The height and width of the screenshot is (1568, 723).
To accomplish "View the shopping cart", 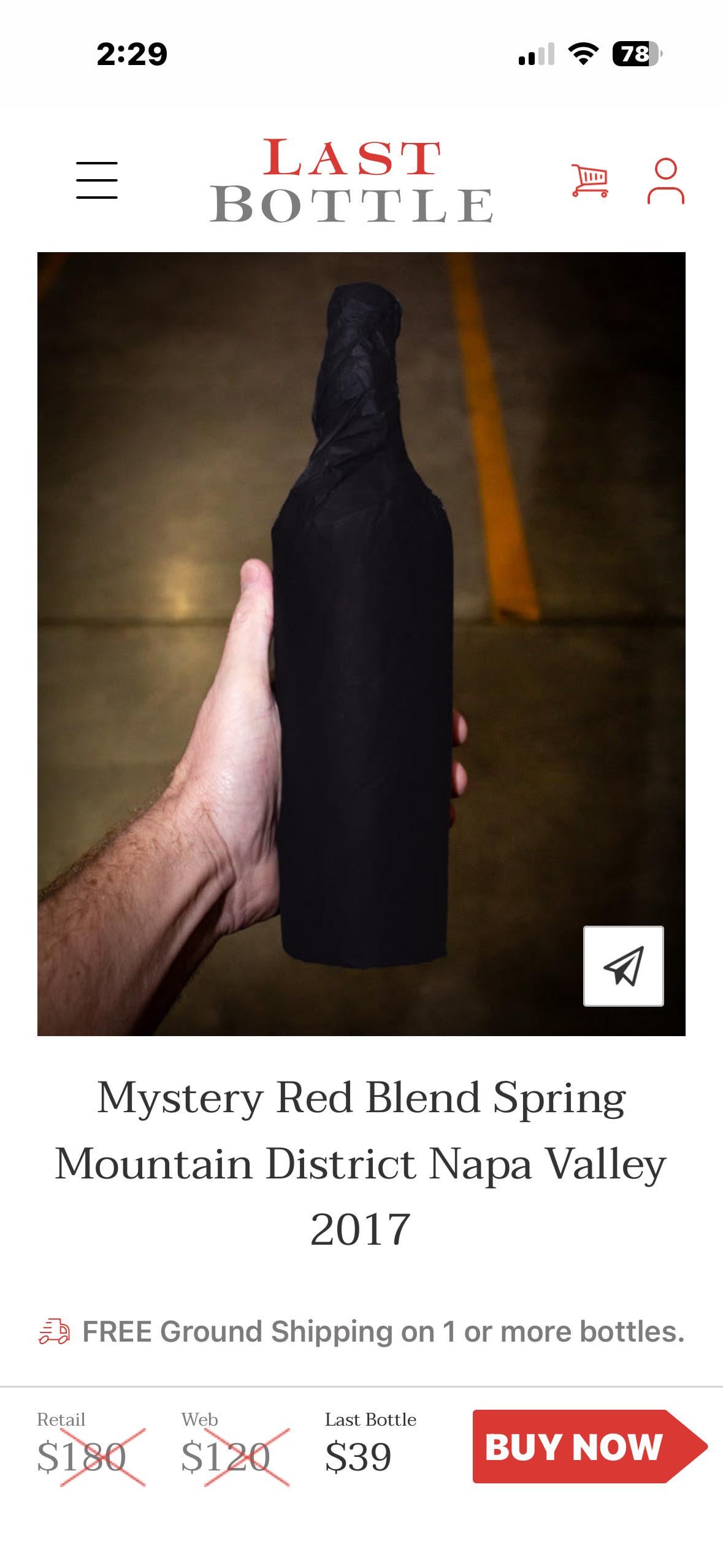I will pos(589,180).
